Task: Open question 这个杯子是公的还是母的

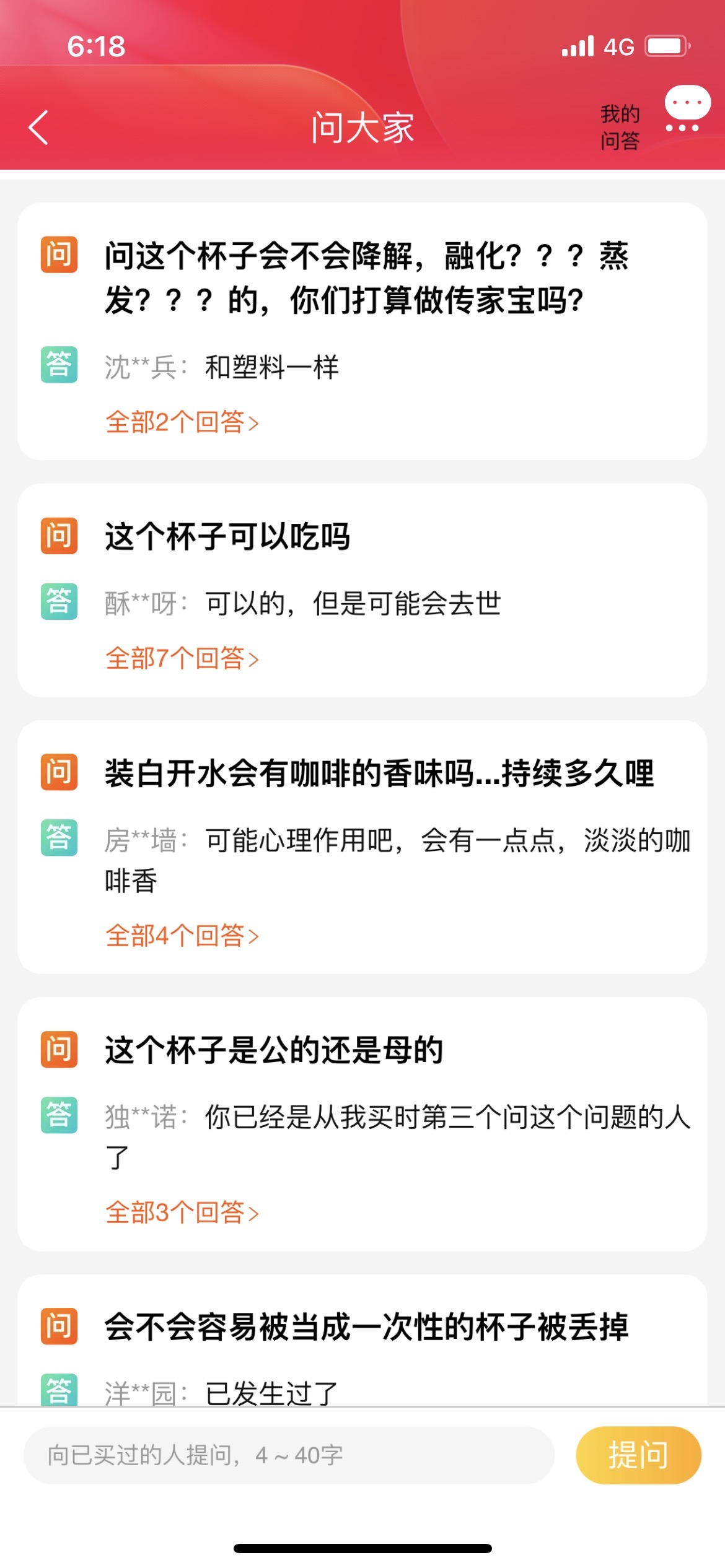Action: (x=274, y=1050)
